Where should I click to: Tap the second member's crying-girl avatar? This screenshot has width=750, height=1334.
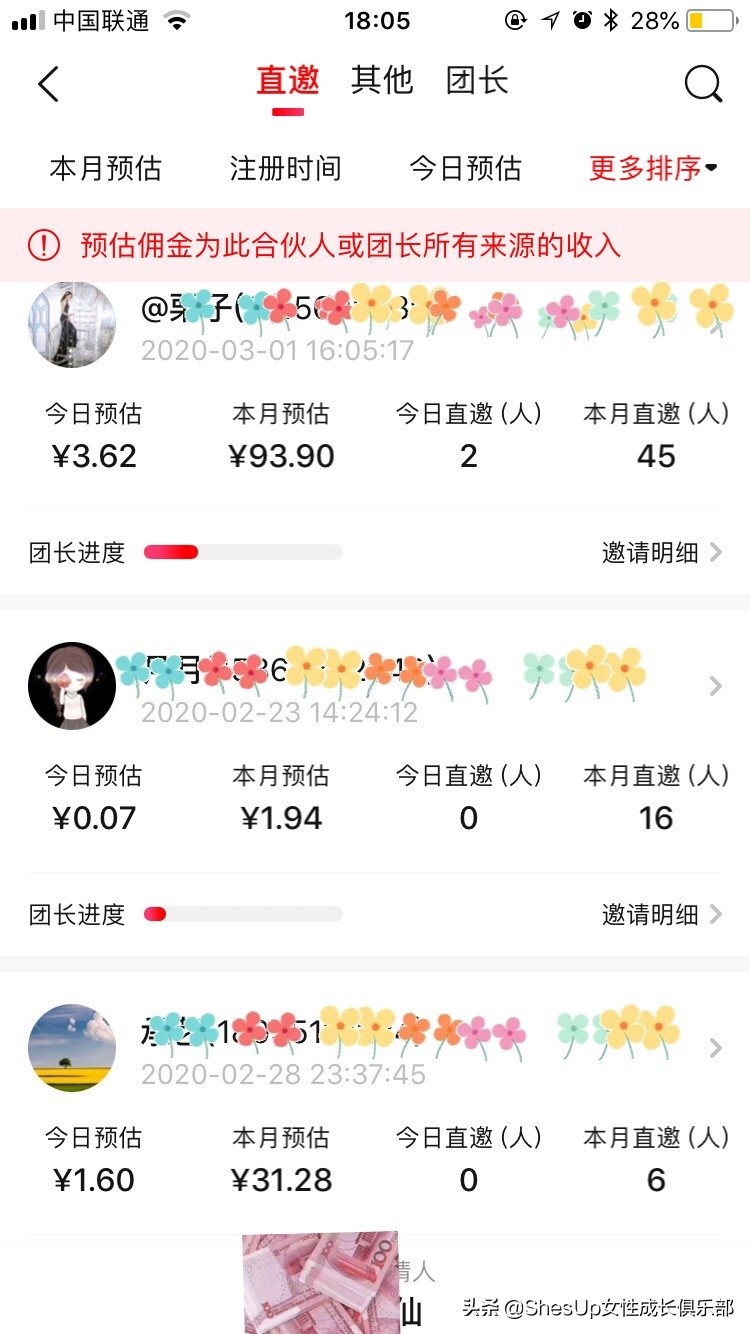[x=72, y=686]
